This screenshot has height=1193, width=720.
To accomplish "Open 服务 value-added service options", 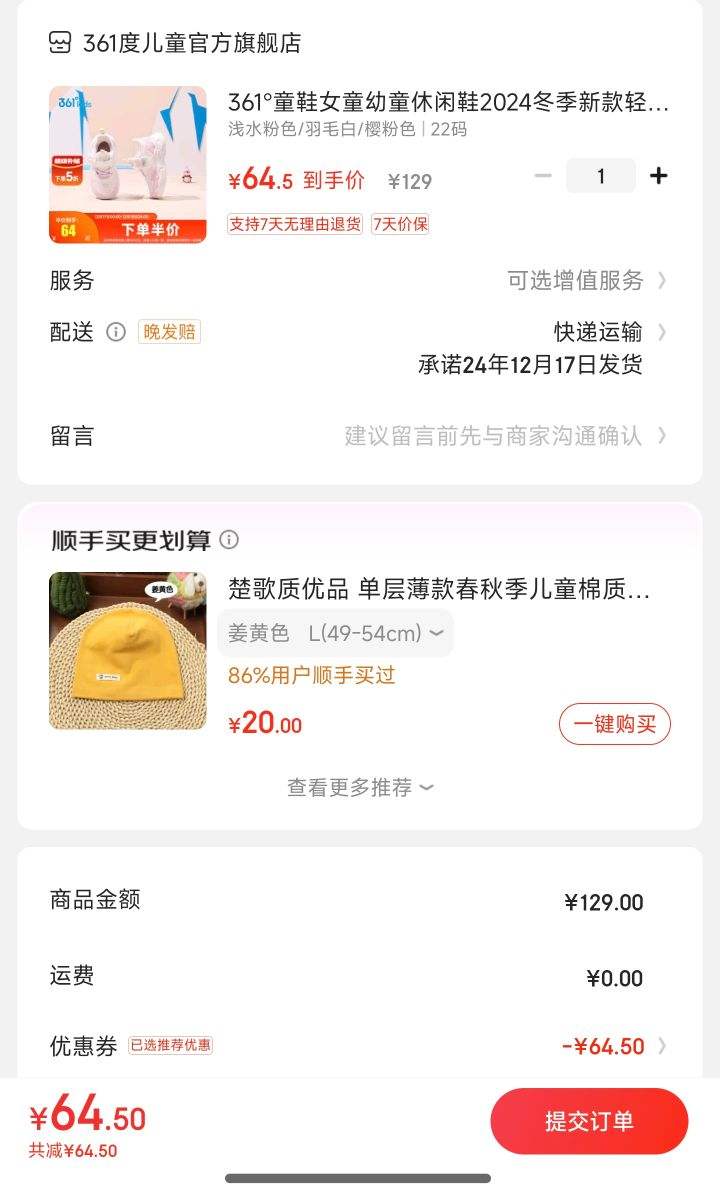I will click(586, 281).
